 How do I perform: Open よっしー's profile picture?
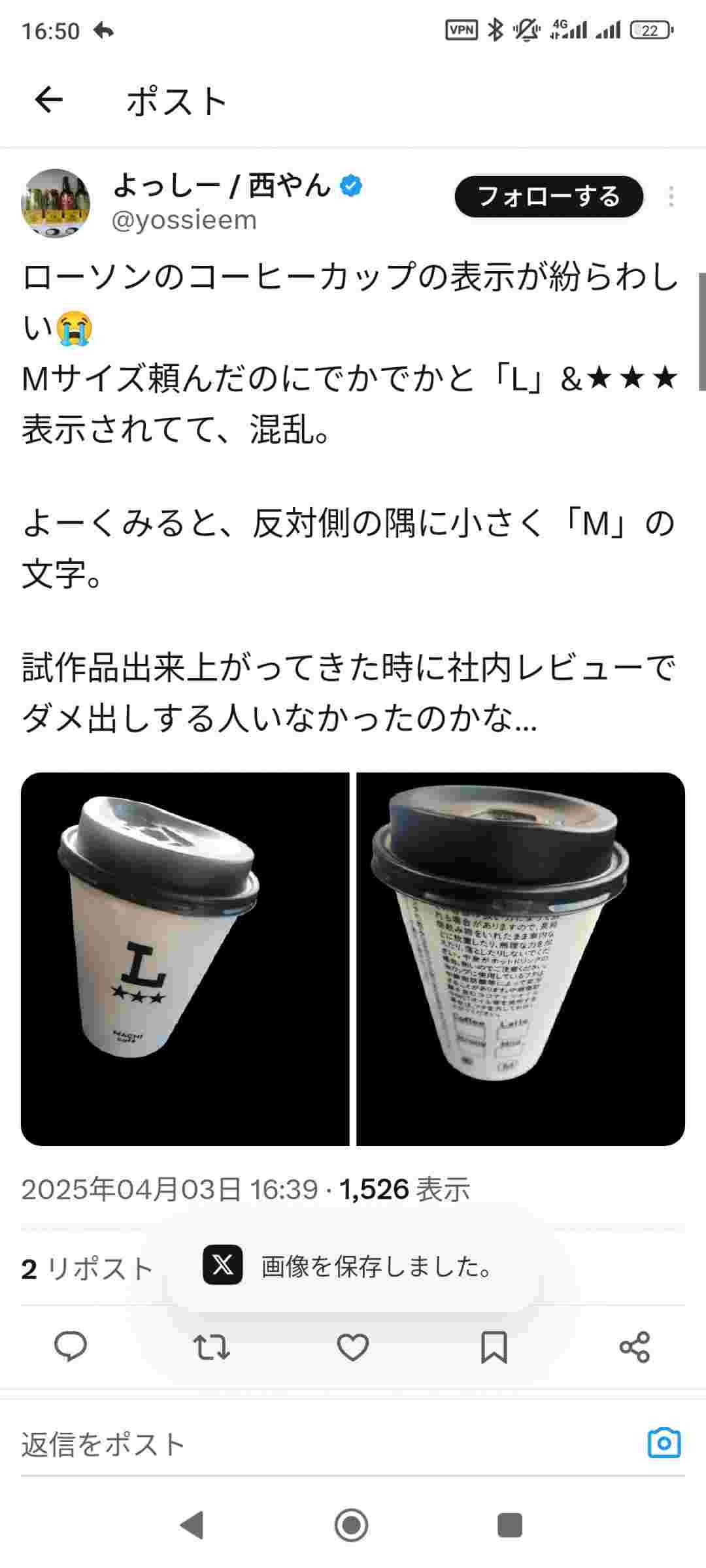pyautogui.click(x=56, y=203)
